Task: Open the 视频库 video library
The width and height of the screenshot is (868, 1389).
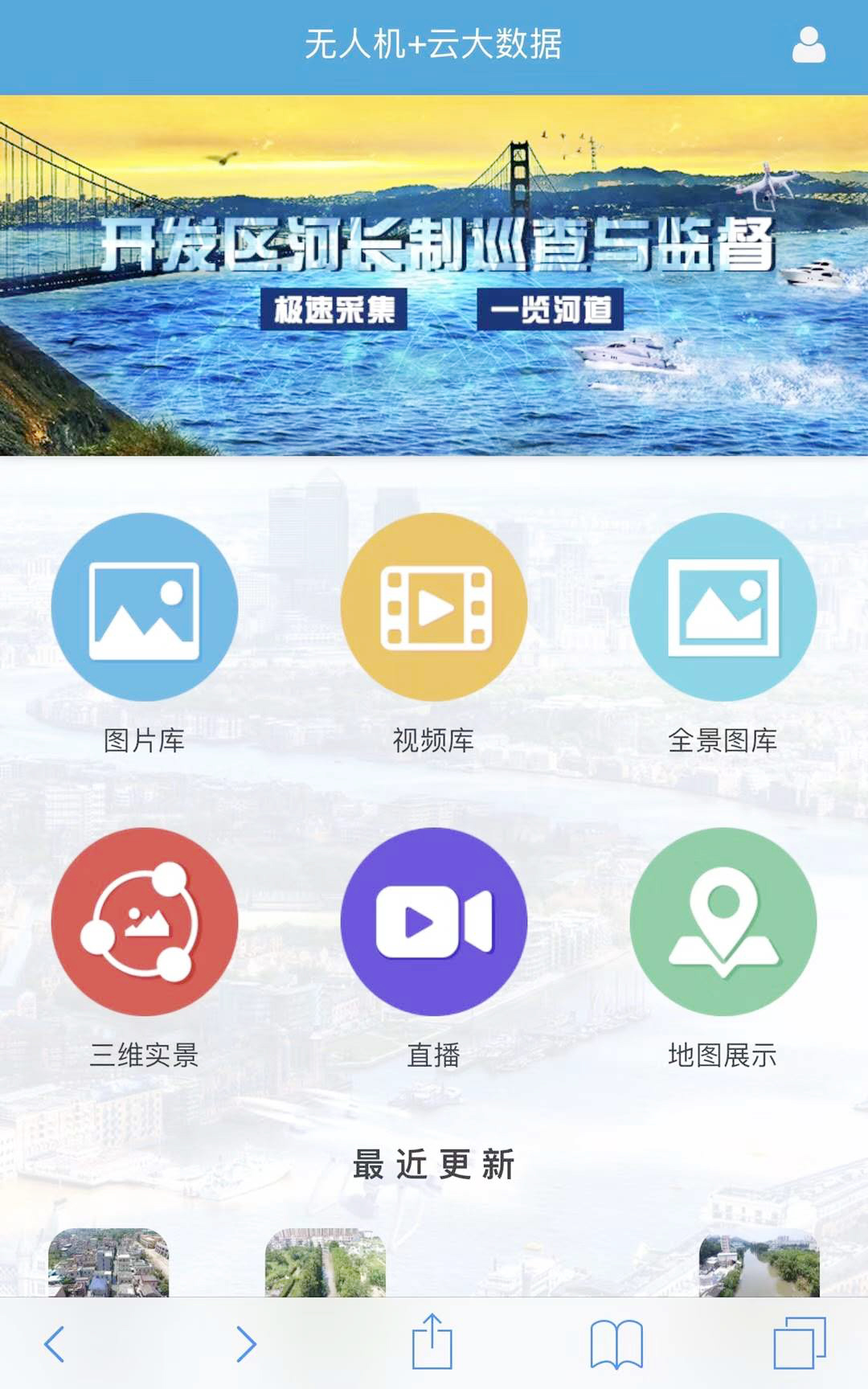Action: click(434, 608)
